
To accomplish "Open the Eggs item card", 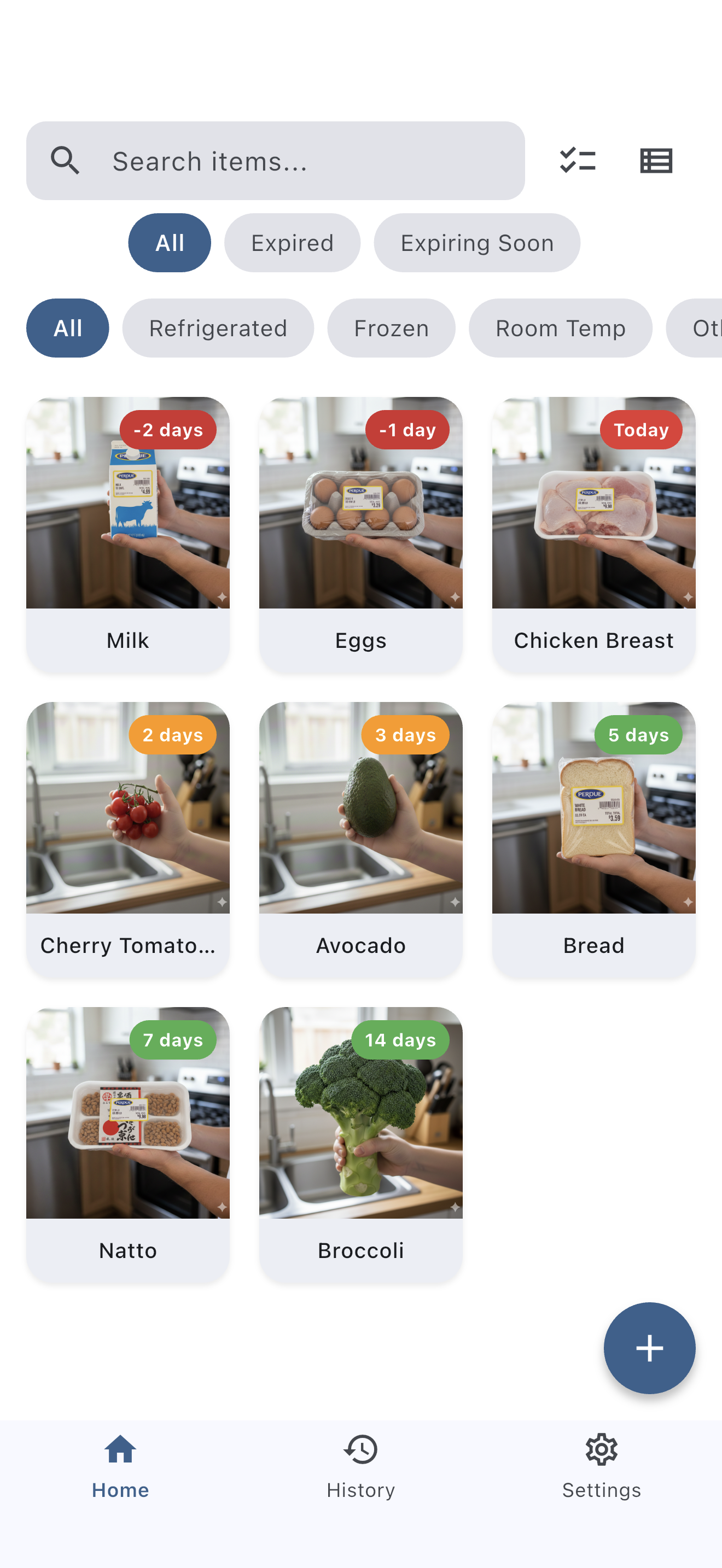I will point(360,535).
